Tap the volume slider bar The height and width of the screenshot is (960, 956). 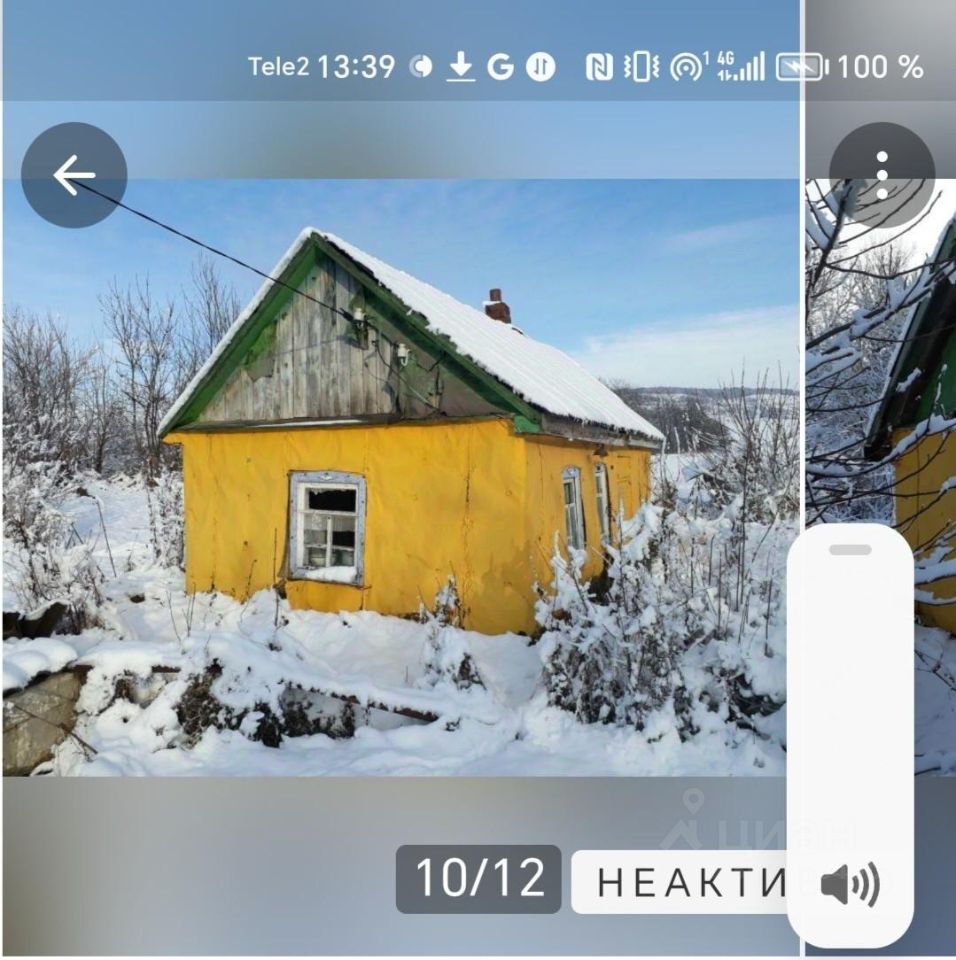click(850, 700)
